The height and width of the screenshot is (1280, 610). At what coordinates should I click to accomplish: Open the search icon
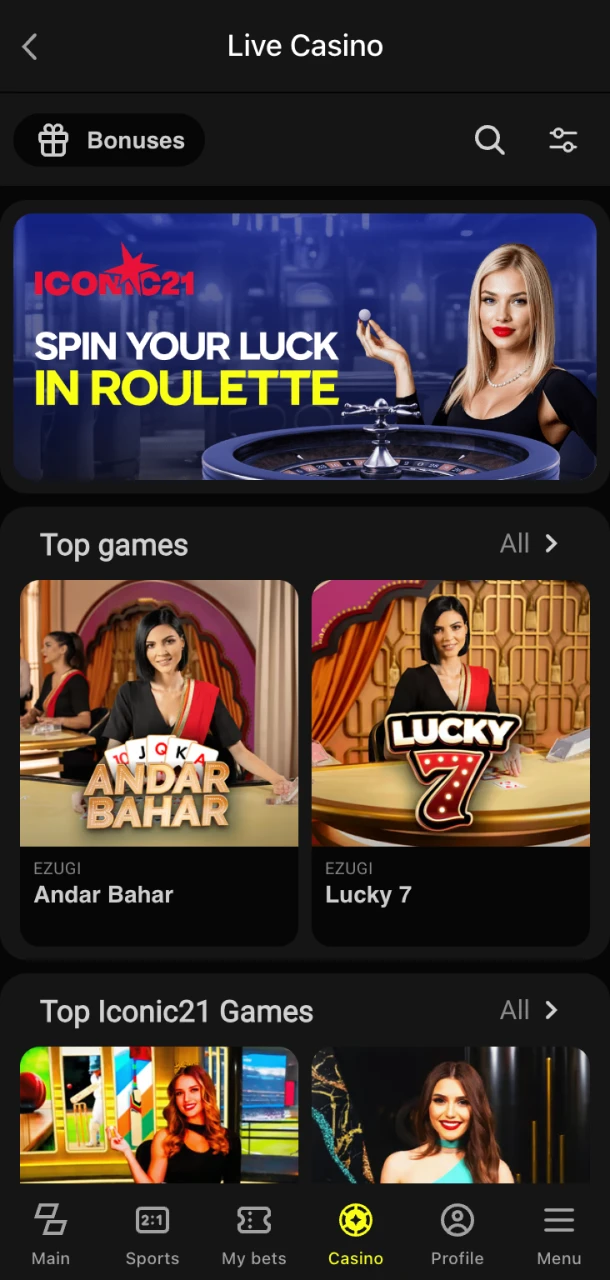point(489,140)
